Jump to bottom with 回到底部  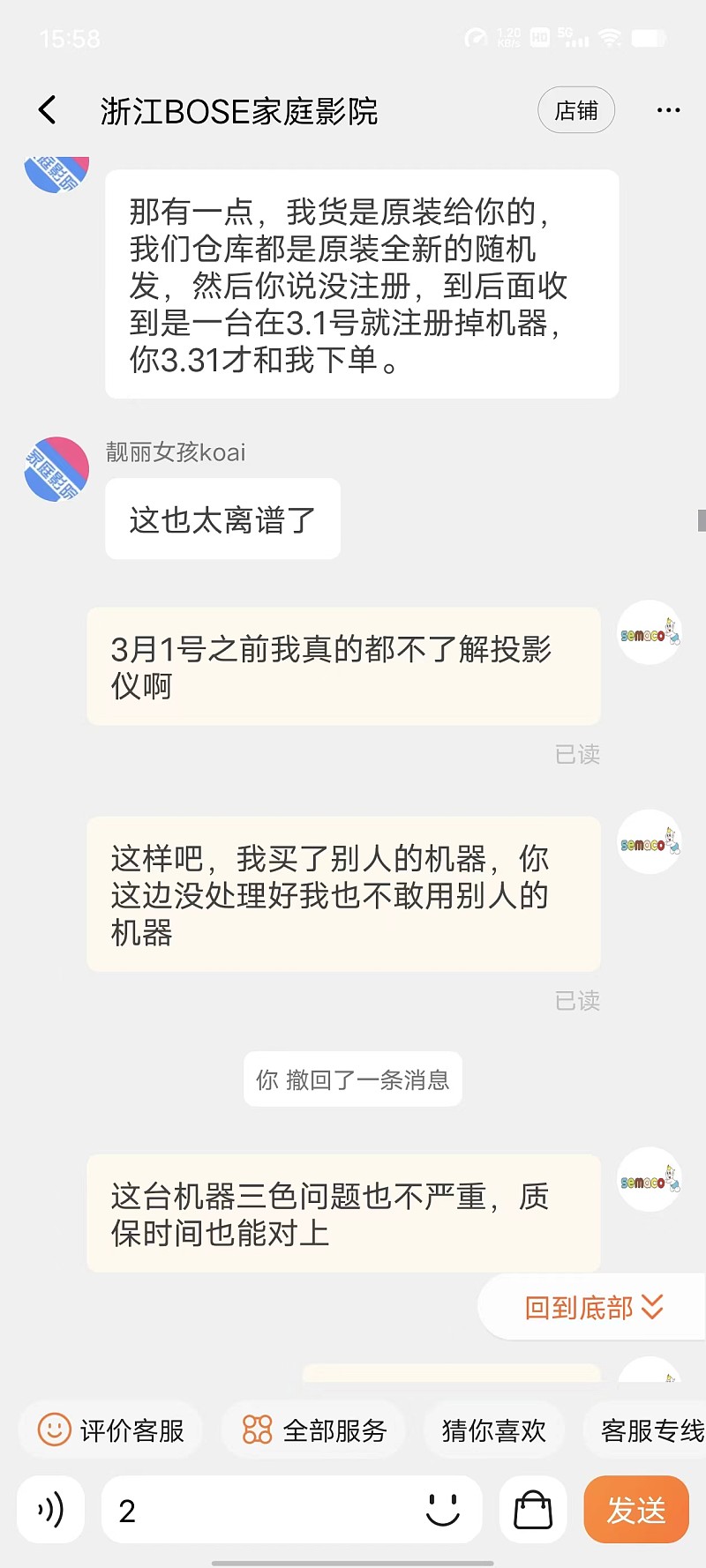coord(593,1307)
